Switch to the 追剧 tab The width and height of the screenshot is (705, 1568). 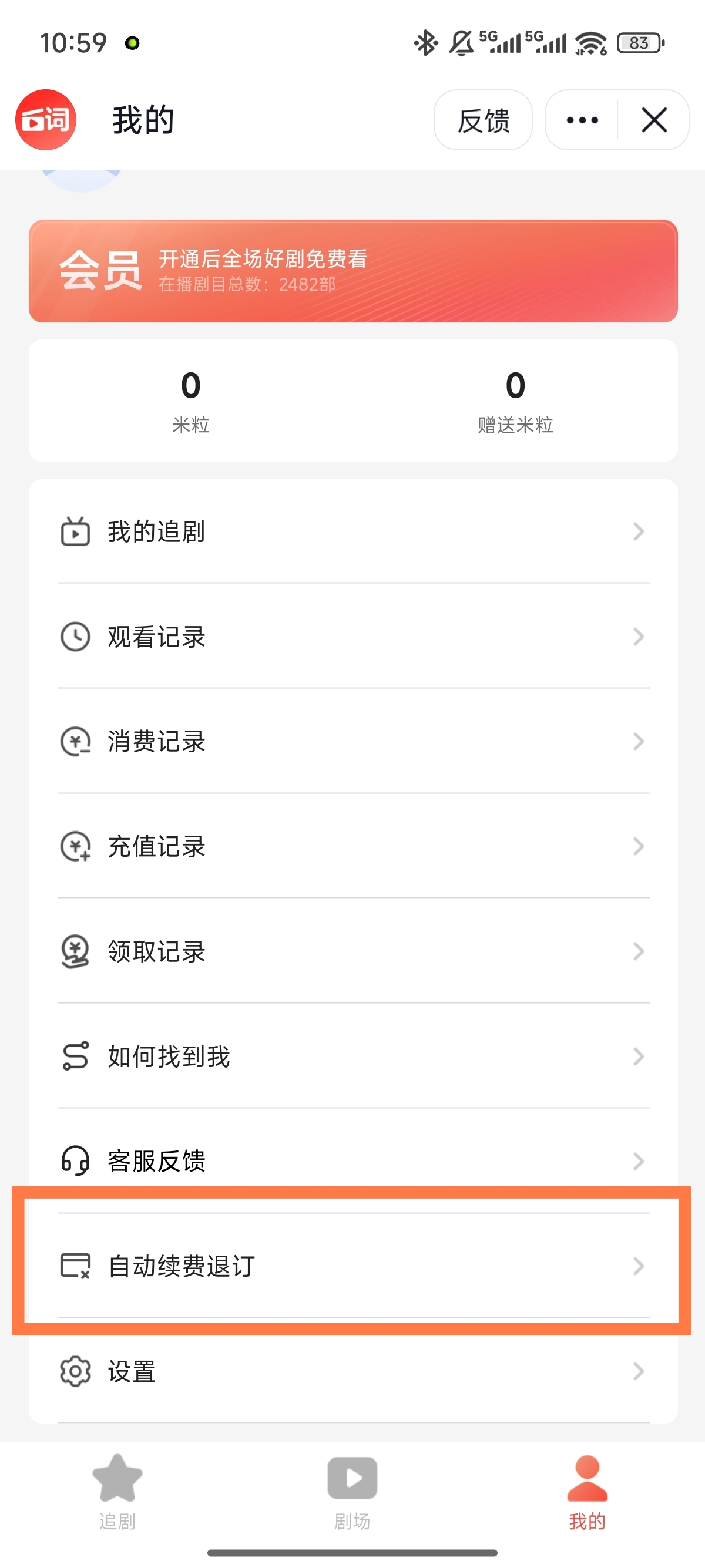coord(117,1492)
